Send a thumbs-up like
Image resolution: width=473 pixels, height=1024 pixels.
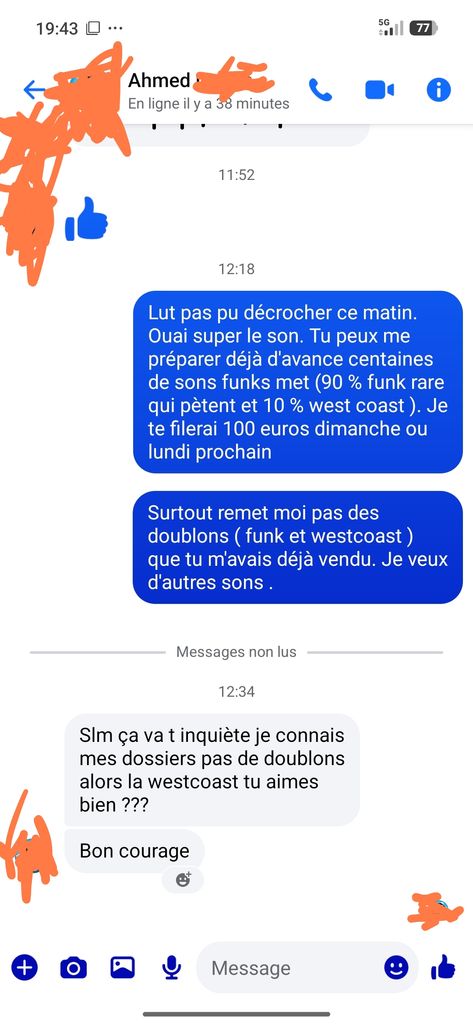coord(443,967)
